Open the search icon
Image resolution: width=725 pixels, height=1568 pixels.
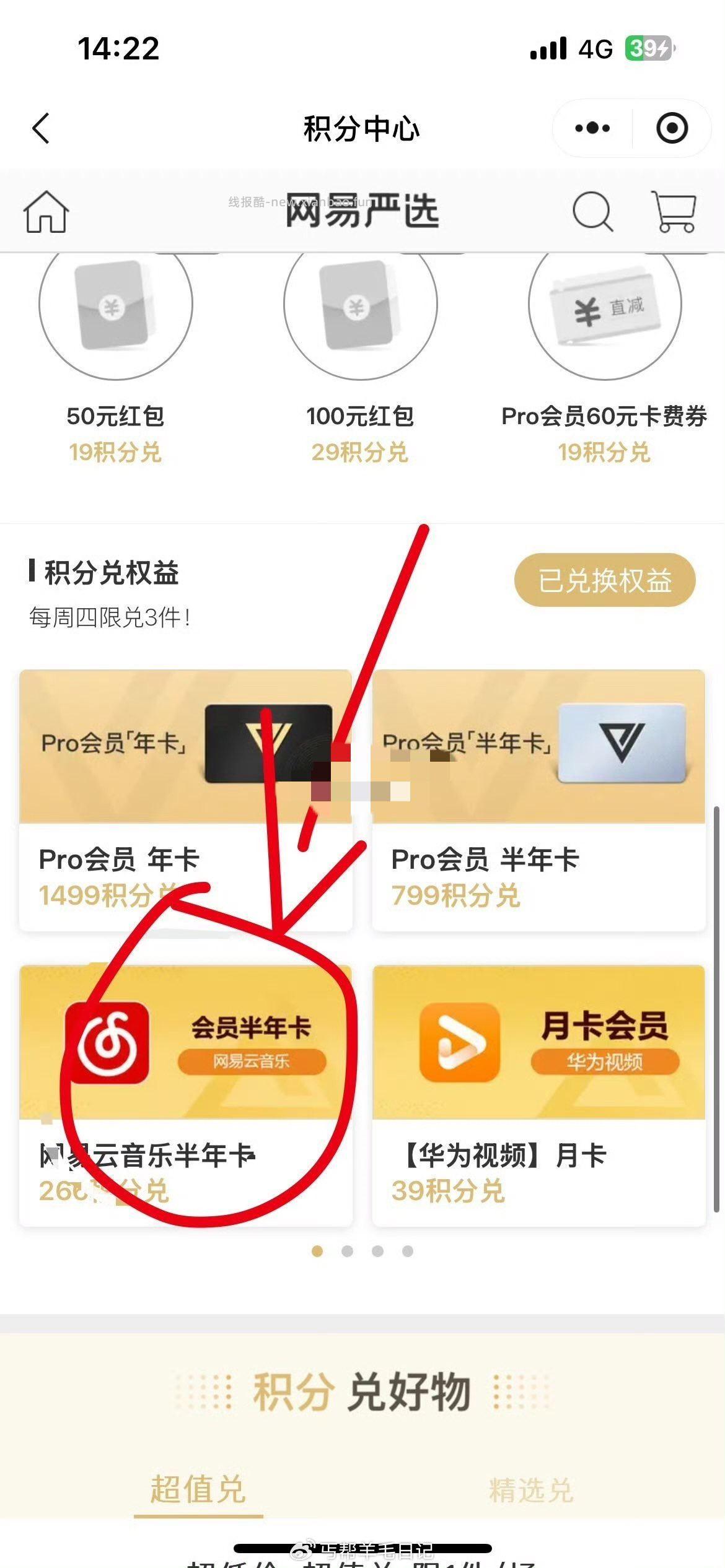[x=592, y=212]
